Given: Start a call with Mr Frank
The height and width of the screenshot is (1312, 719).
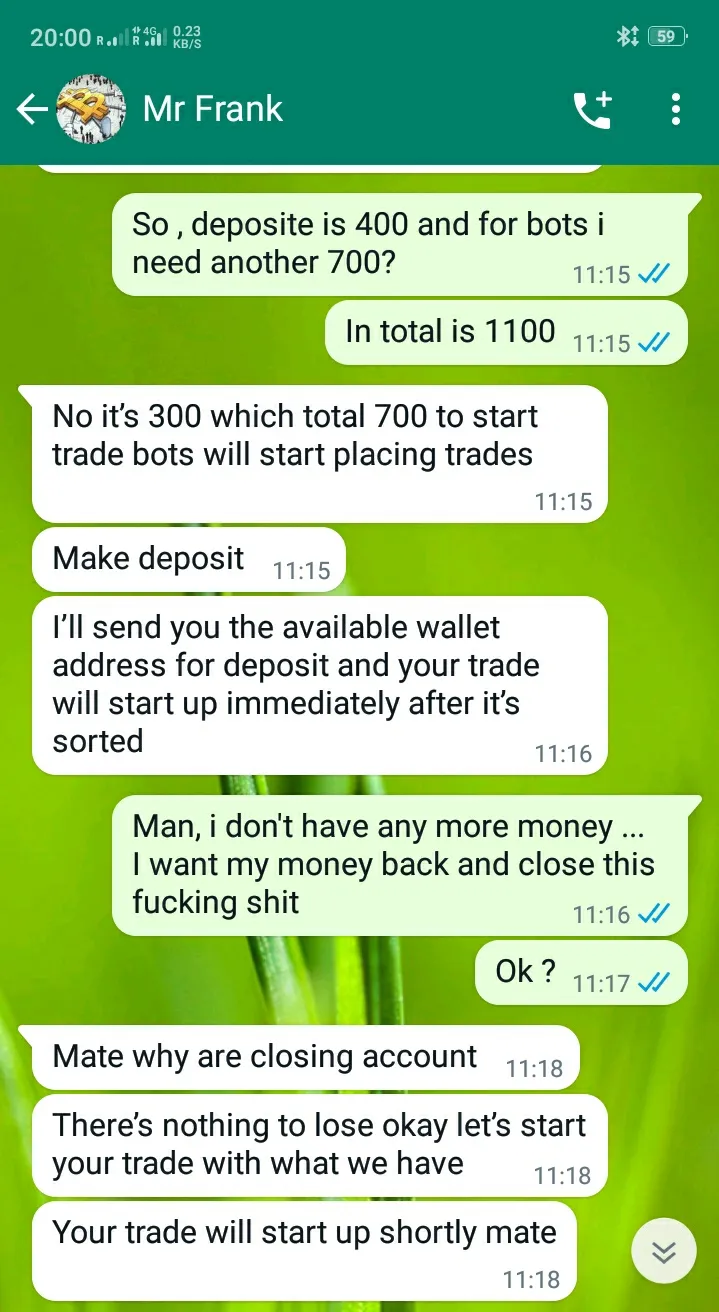Looking at the screenshot, I should click(x=592, y=110).
